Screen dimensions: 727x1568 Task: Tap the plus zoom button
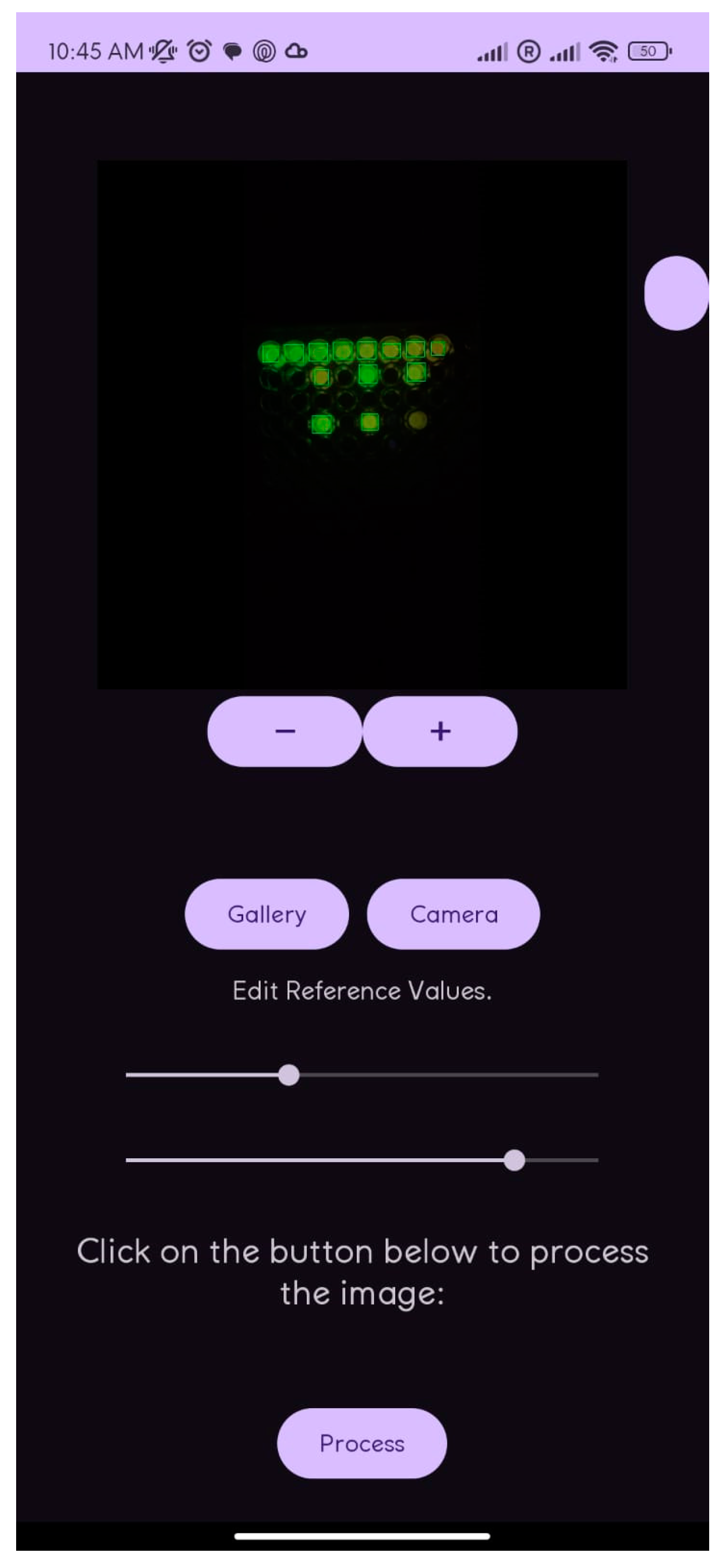tap(440, 731)
